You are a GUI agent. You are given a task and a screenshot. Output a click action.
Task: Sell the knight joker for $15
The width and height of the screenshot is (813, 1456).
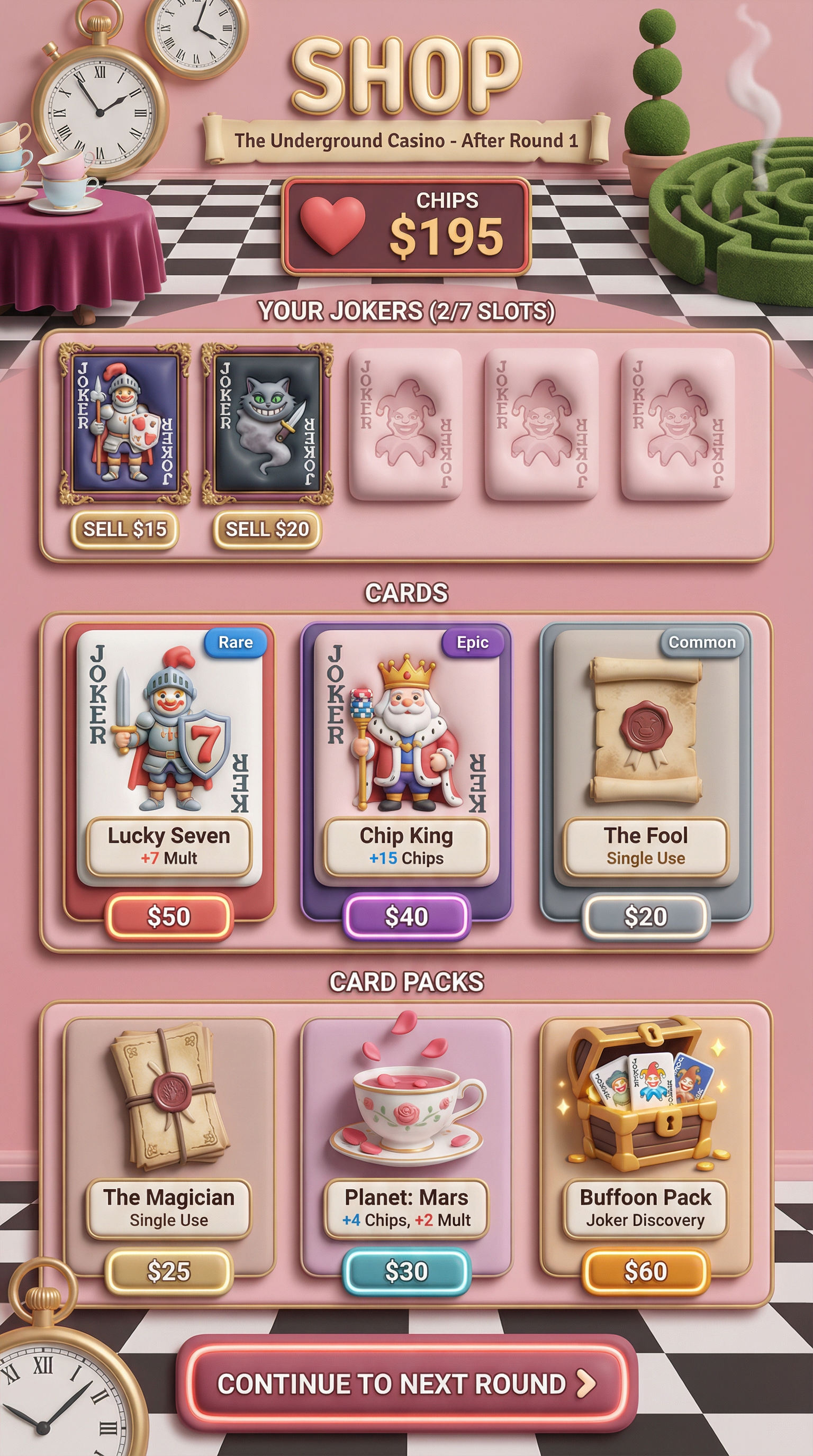tap(124, 530)
